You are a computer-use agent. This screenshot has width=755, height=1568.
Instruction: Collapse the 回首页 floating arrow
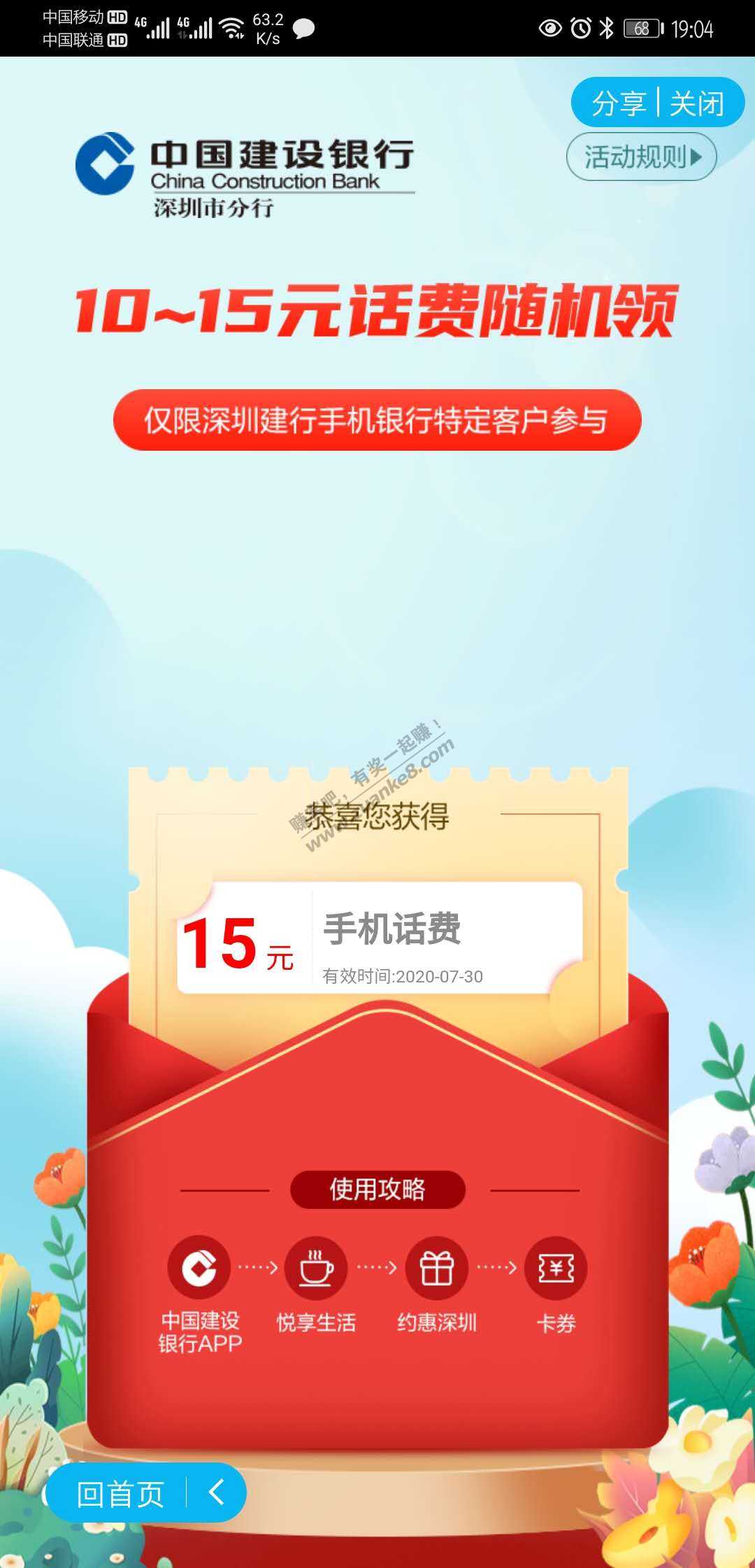(x=217, y=1493)
